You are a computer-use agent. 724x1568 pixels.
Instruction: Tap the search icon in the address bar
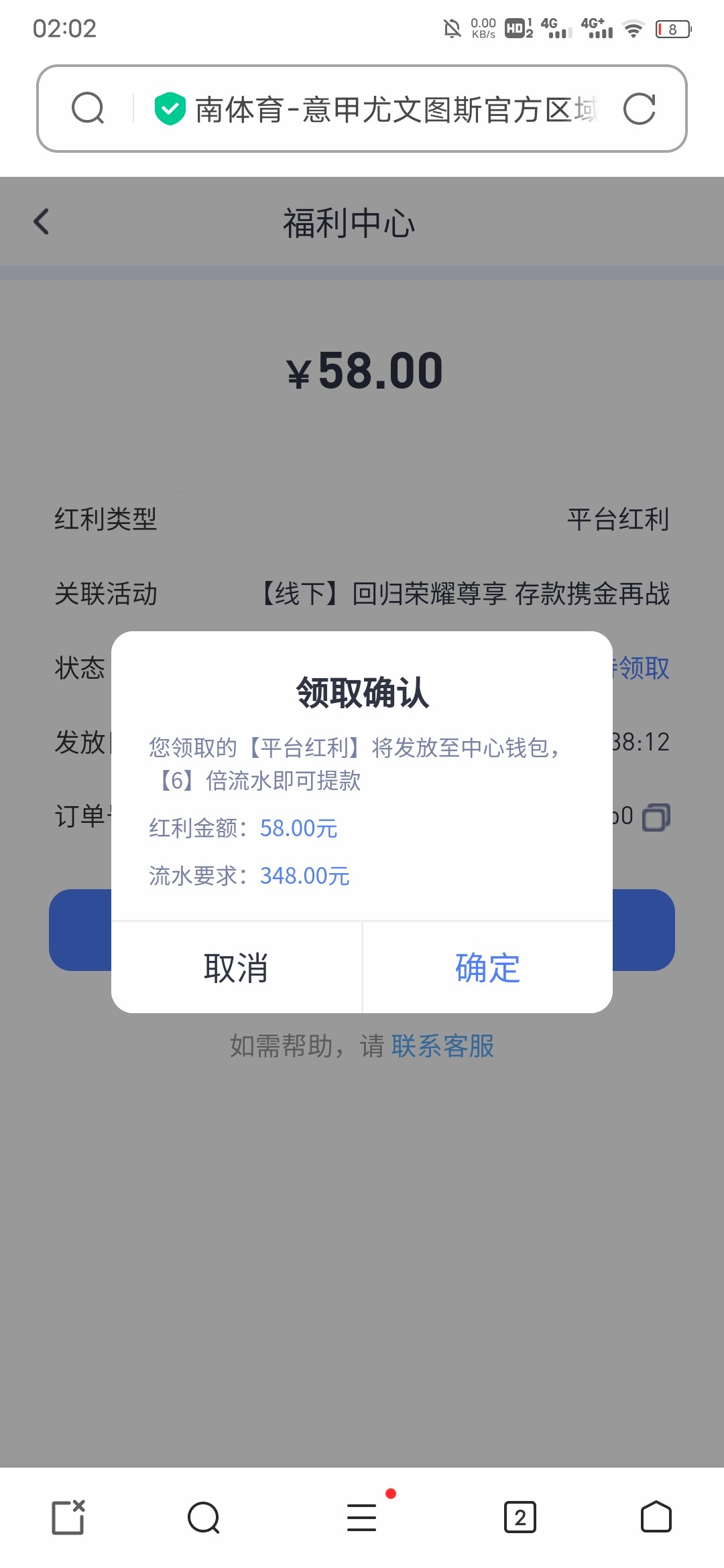click(x=88, y=109)
